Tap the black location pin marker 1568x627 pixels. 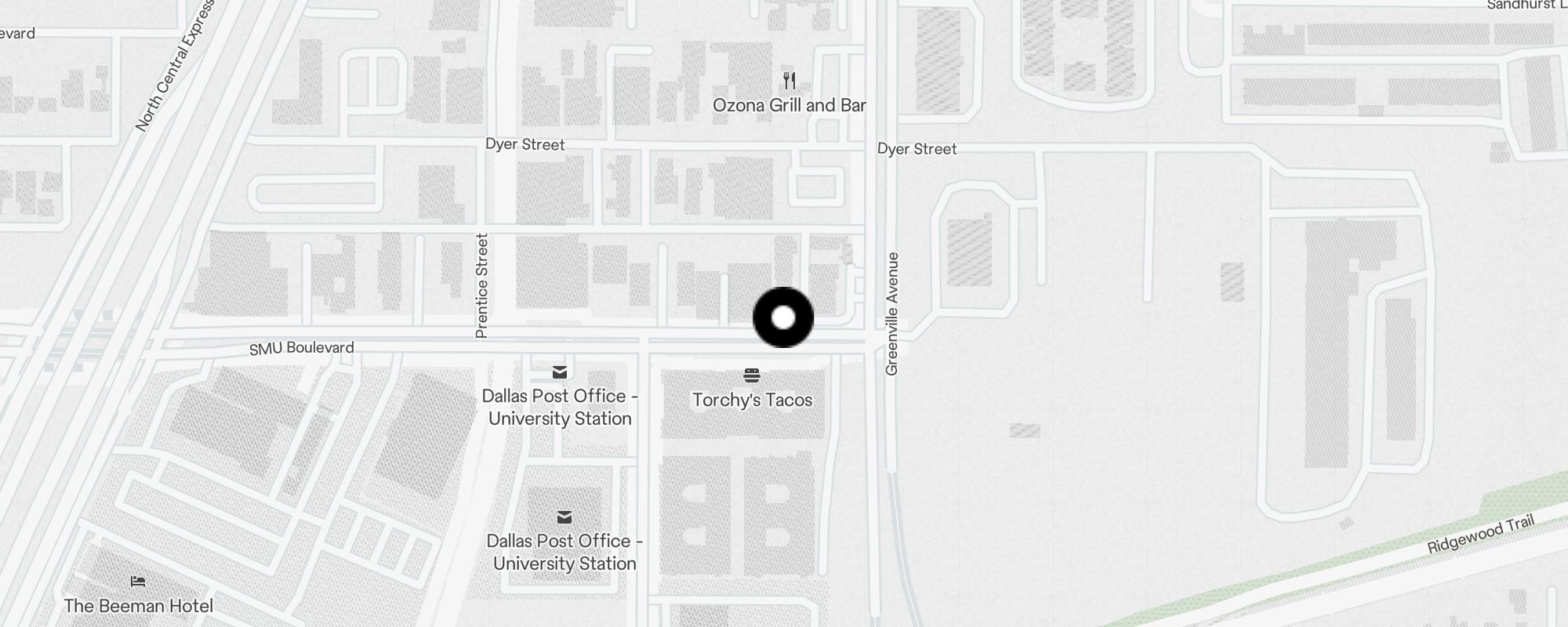click(x=783, y=317)
